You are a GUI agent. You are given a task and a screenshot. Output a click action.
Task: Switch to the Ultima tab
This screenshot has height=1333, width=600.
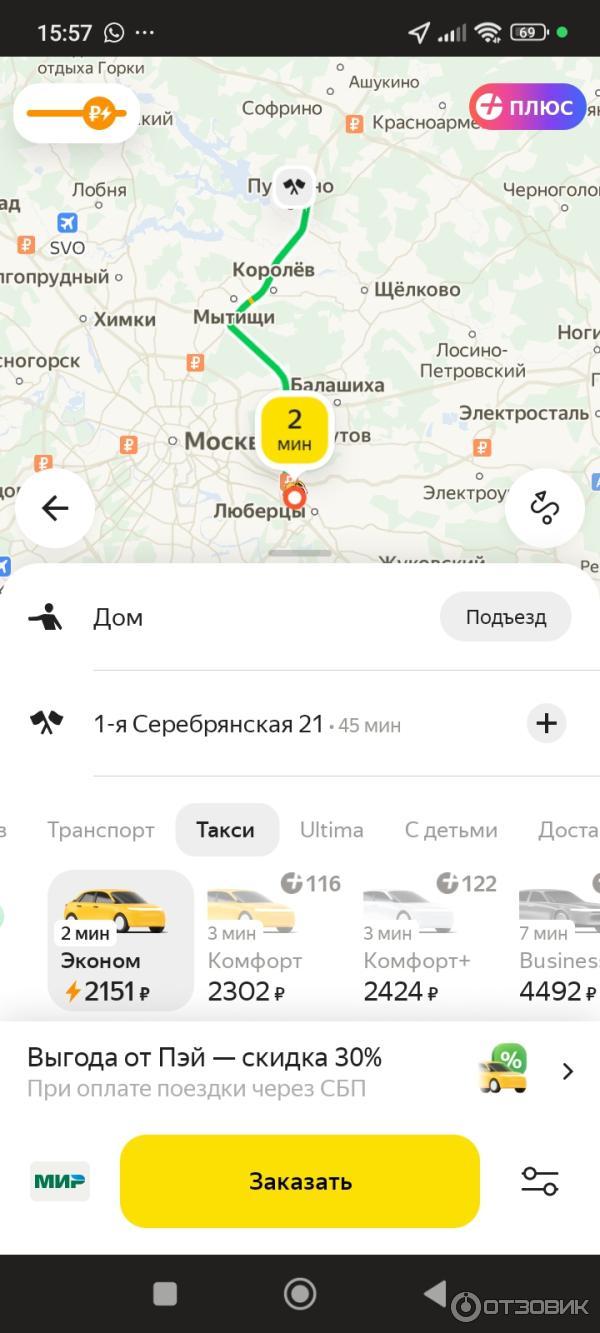(x=331, y=830)
